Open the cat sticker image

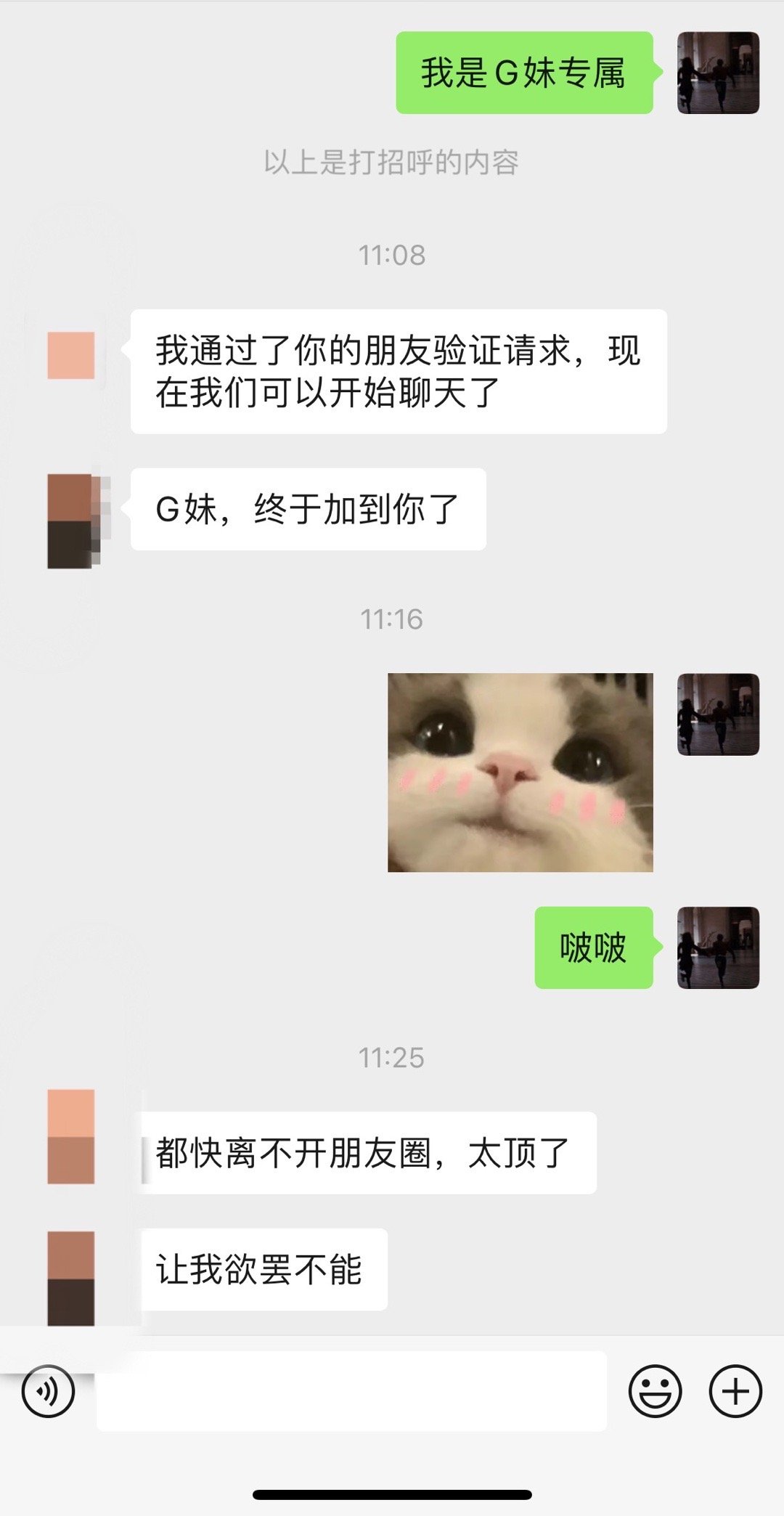point(520,772)
